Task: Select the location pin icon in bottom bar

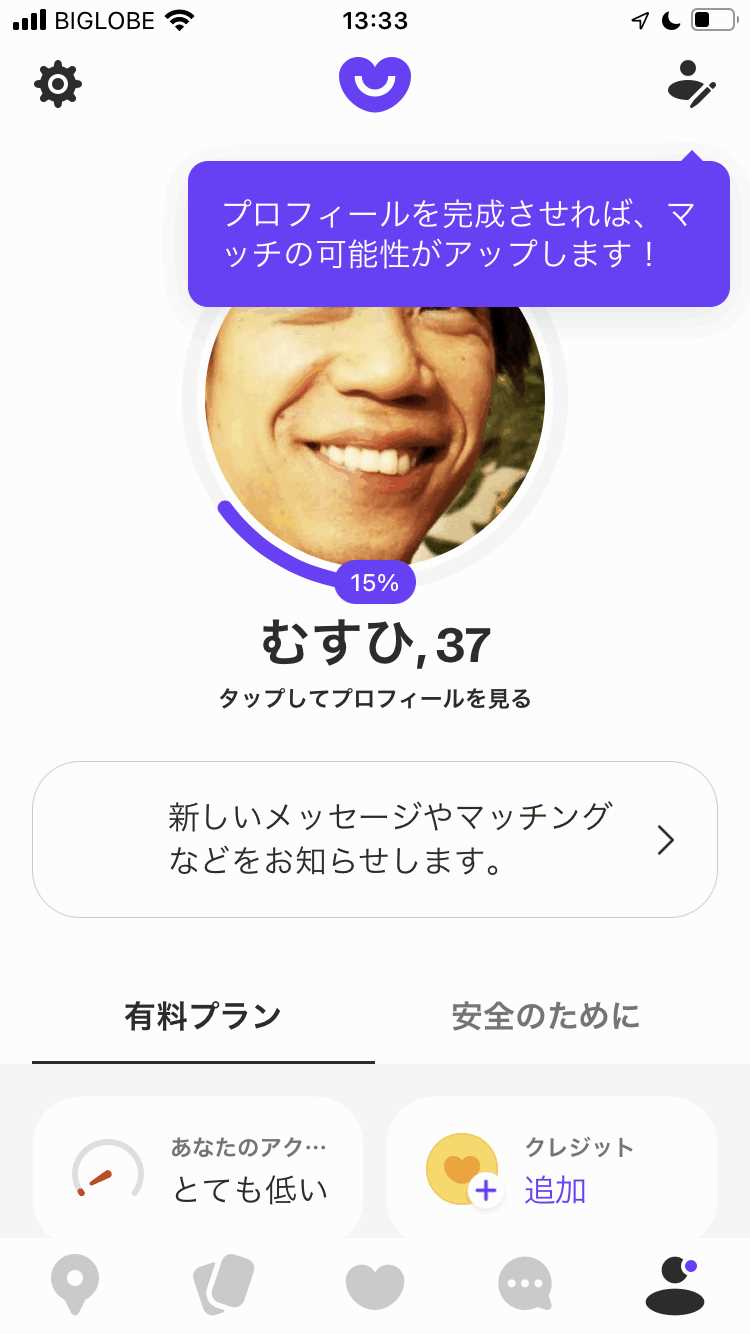Action: (x=76, y=1285)
